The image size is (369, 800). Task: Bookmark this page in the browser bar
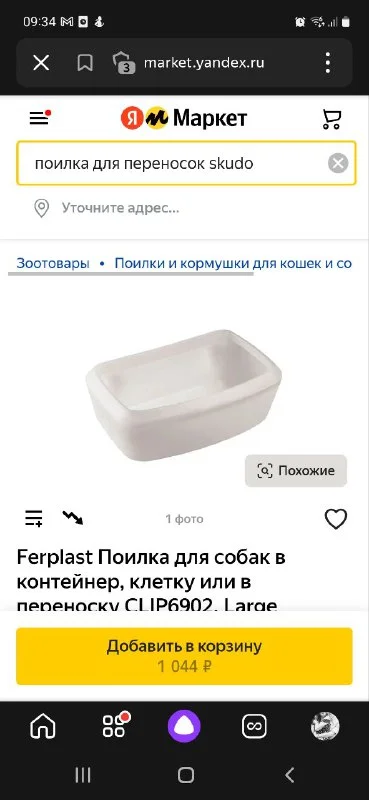pyautogui.click(x=85, y=63)
